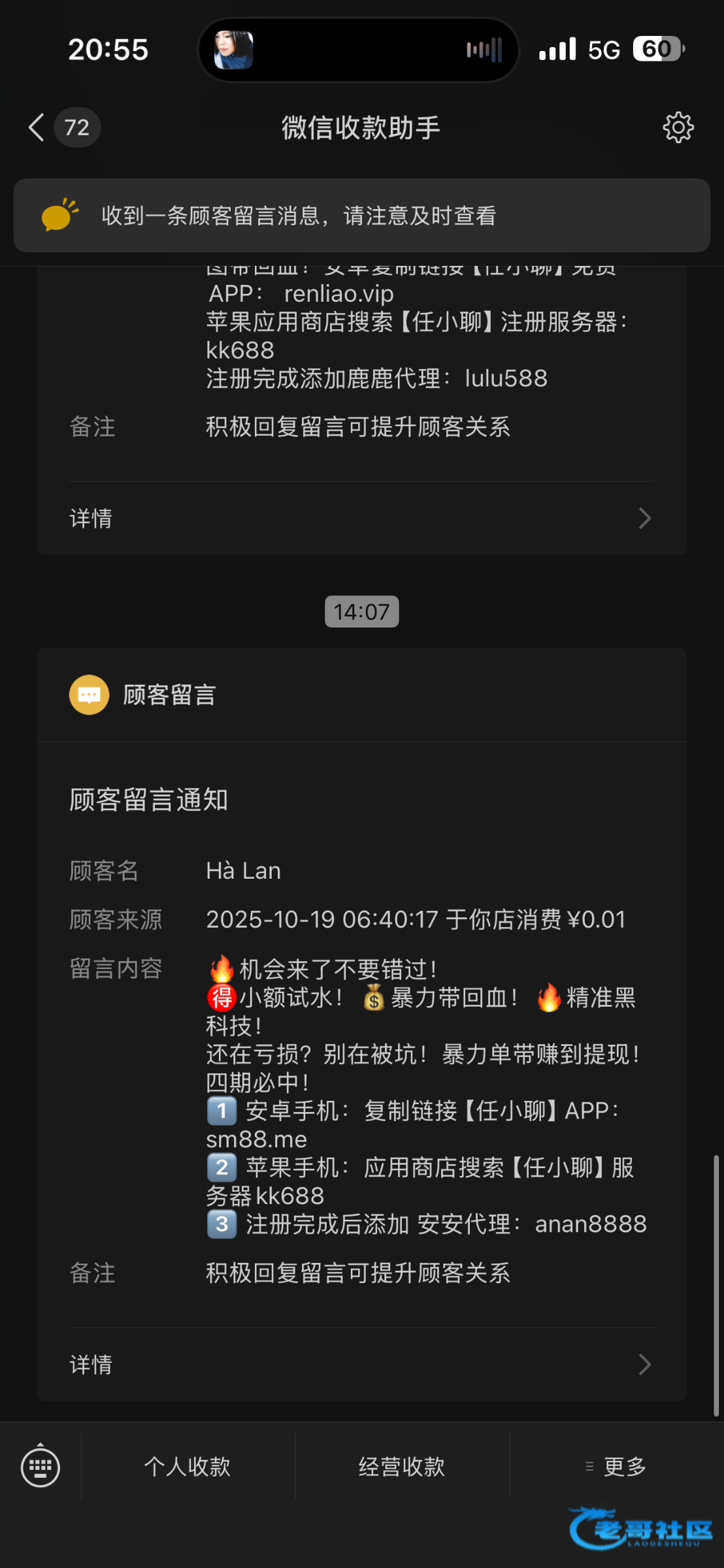Open the 个人收款 menu
This screenshot has height=1568, width=724.
click(x=188, y=1467)
